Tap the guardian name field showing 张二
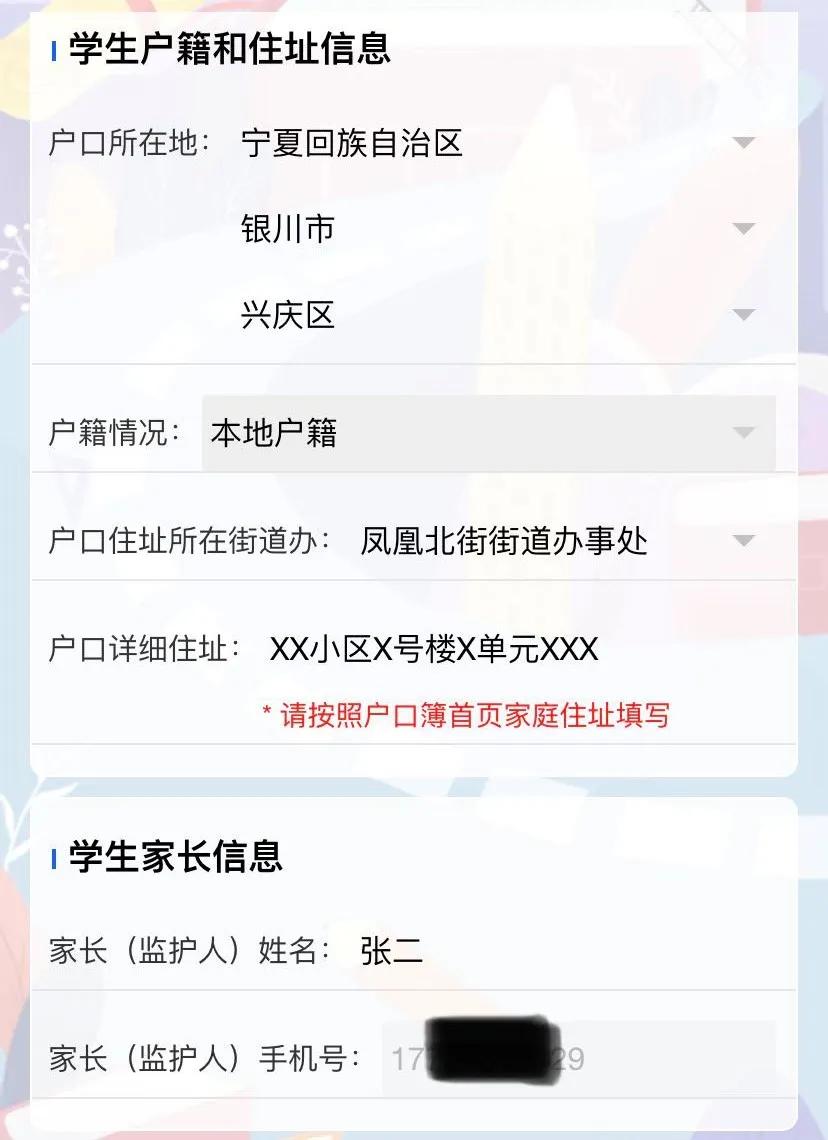The height and width of the screenshot is (1140, 828). 560,951
